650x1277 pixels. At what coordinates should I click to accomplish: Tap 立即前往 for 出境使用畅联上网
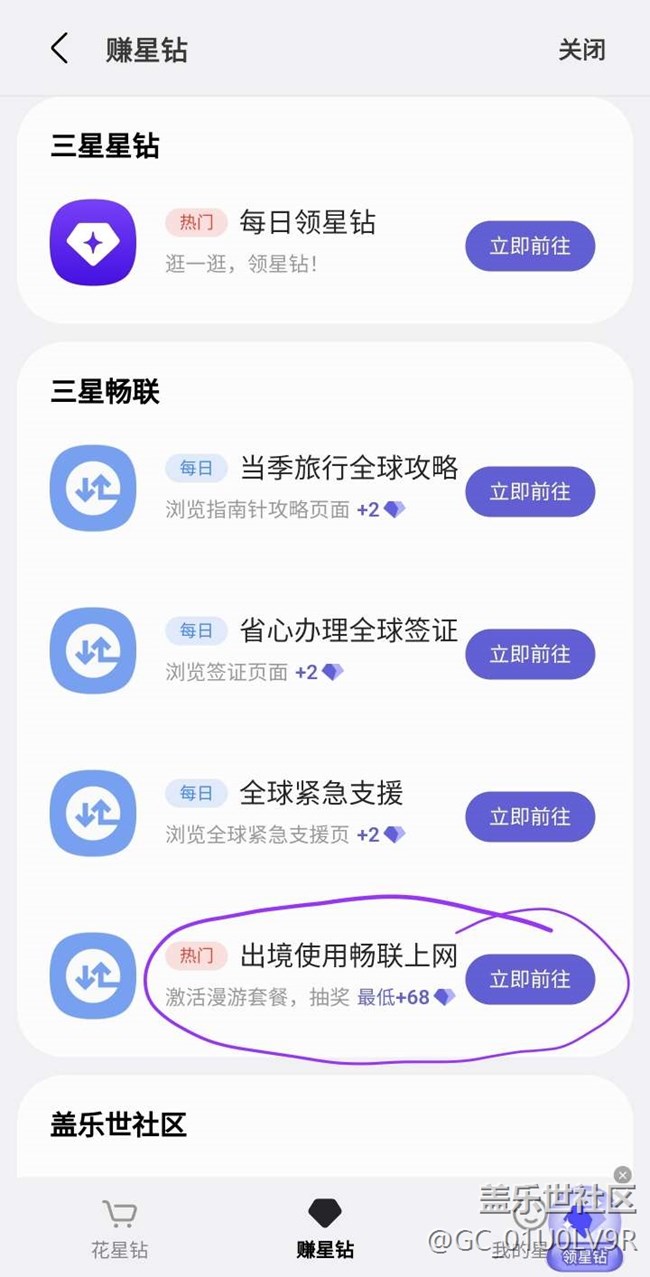coord(530,979)
